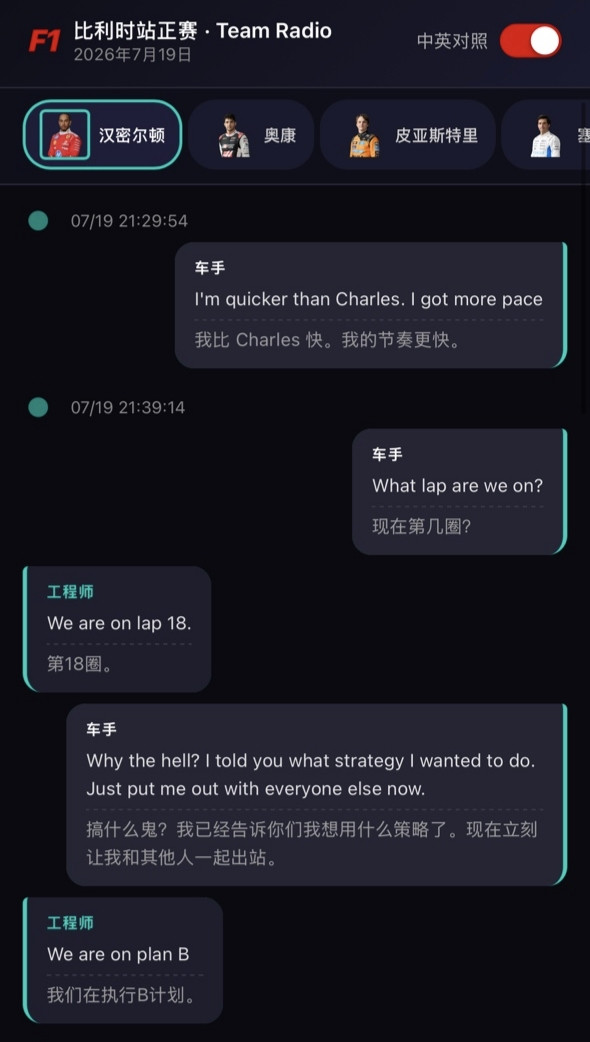590x1042 pixels.
Task: Switch to driver 皮亚斯特里's radio
Action: 407,135
